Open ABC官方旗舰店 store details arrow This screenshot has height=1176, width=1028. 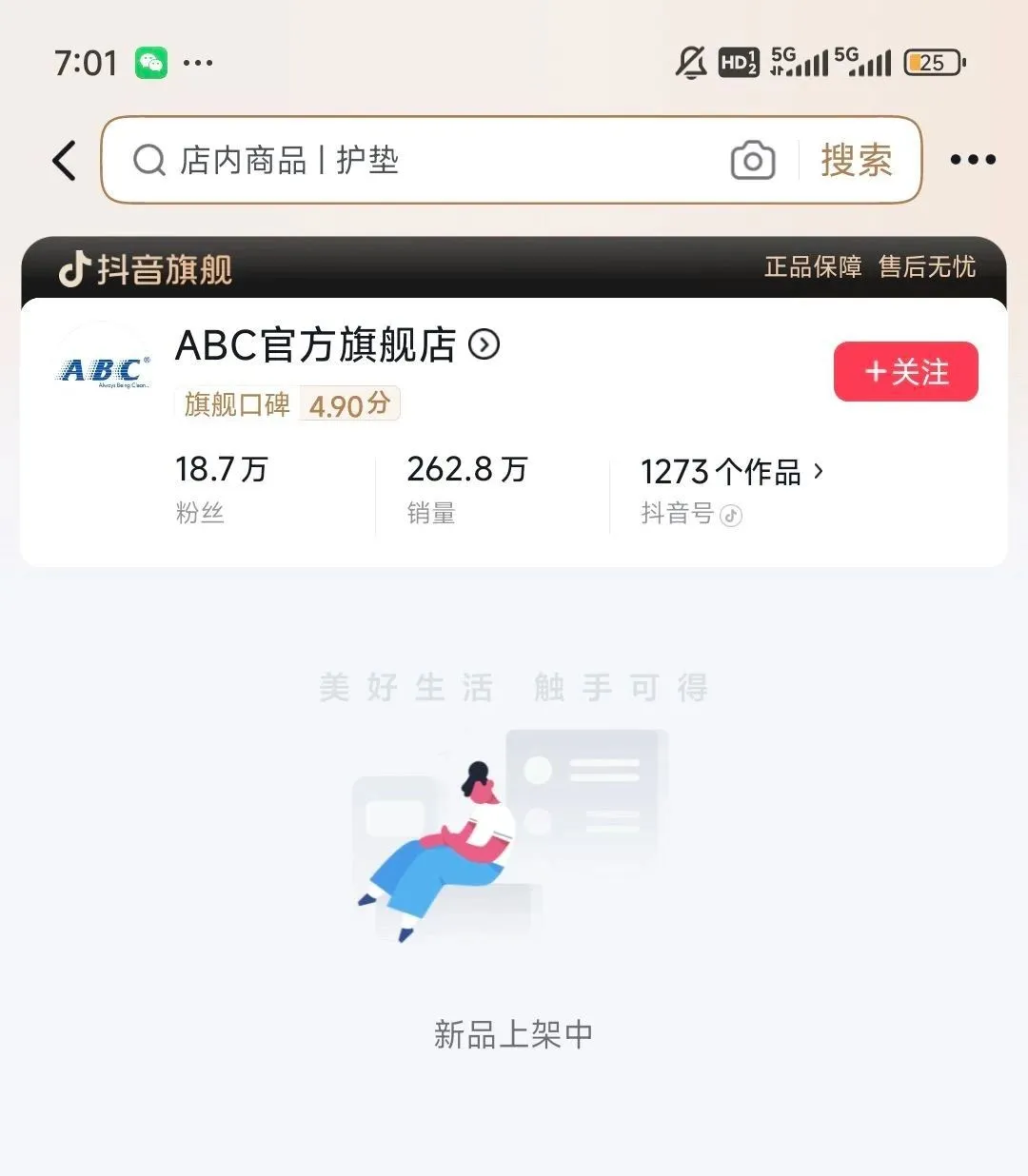pos(484,344)
